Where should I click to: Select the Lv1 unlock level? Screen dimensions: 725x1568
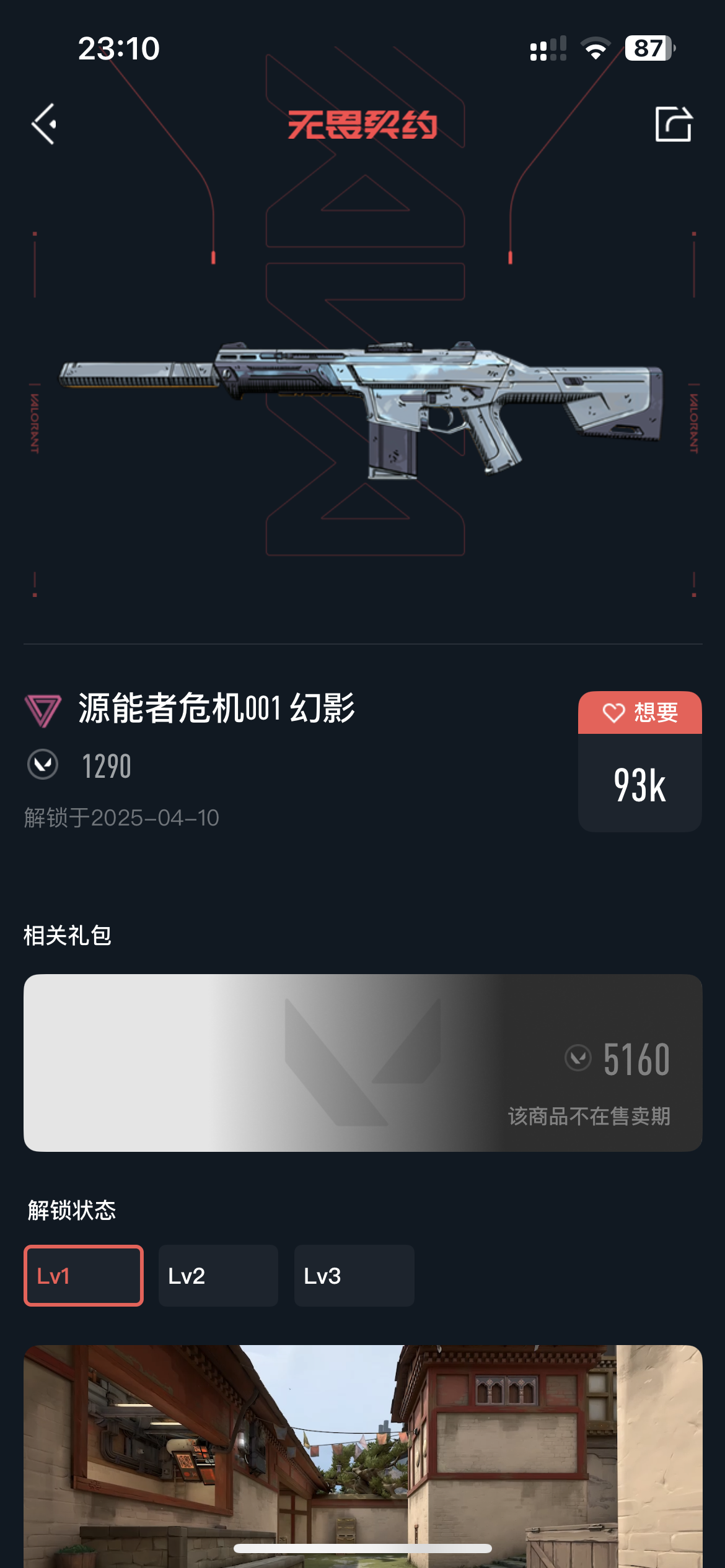pos(84,1276)
